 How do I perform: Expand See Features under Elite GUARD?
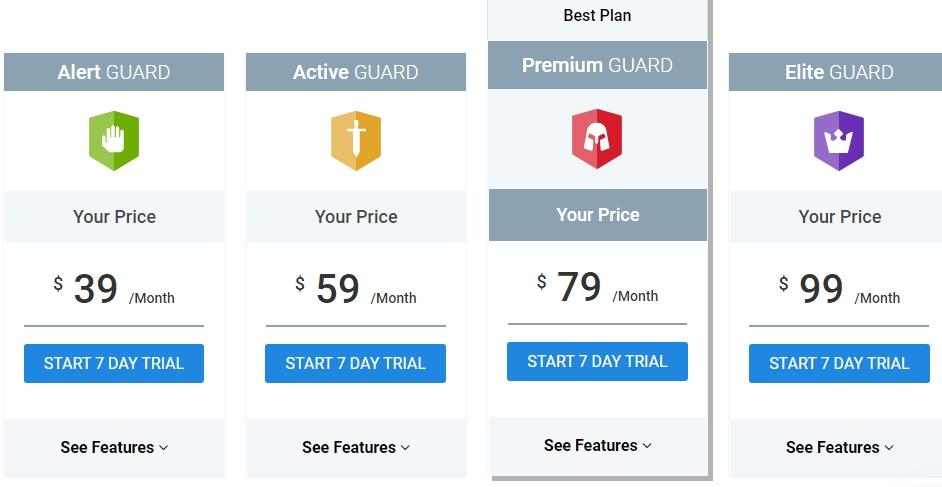839,447
